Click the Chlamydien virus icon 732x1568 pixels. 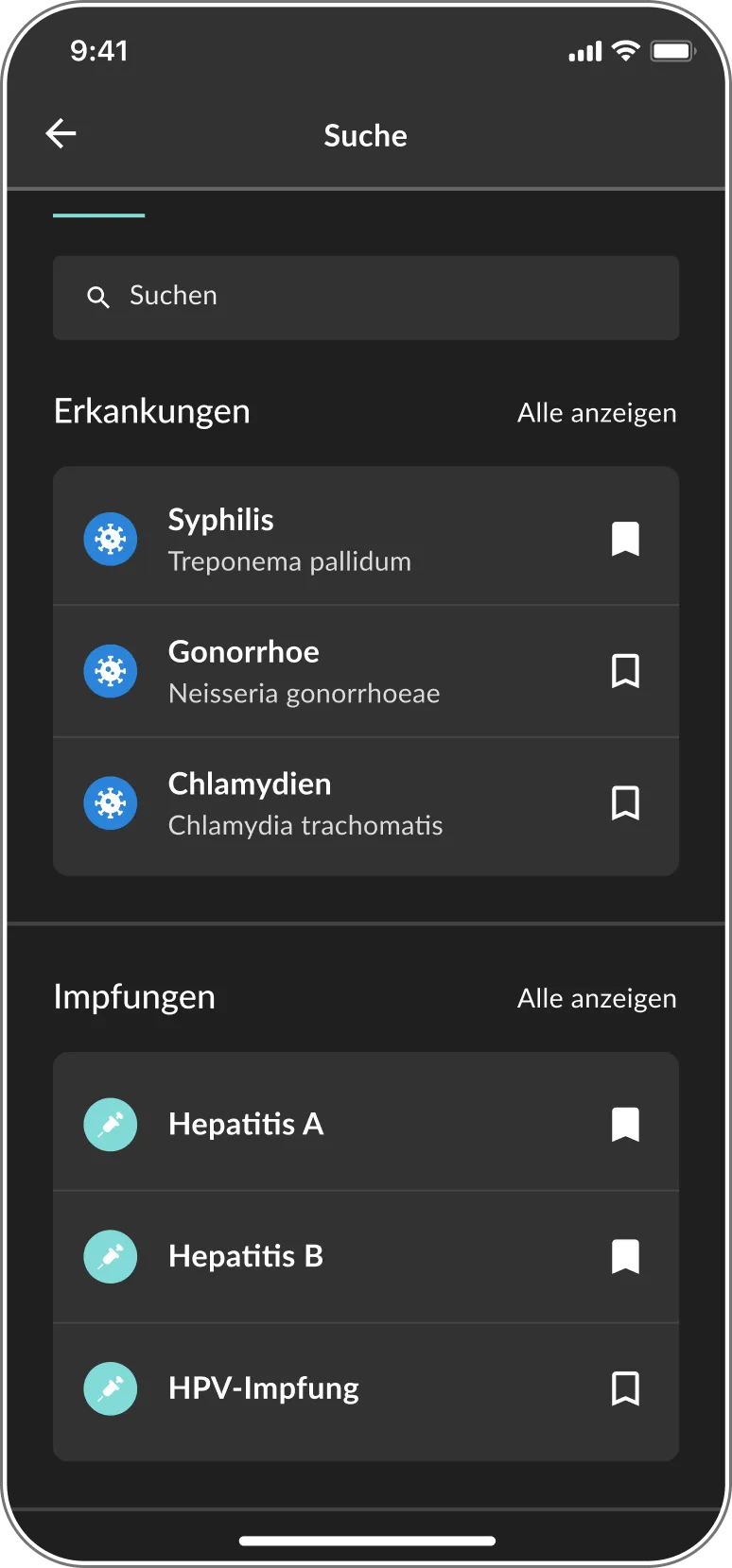click(x=110, y=802)
